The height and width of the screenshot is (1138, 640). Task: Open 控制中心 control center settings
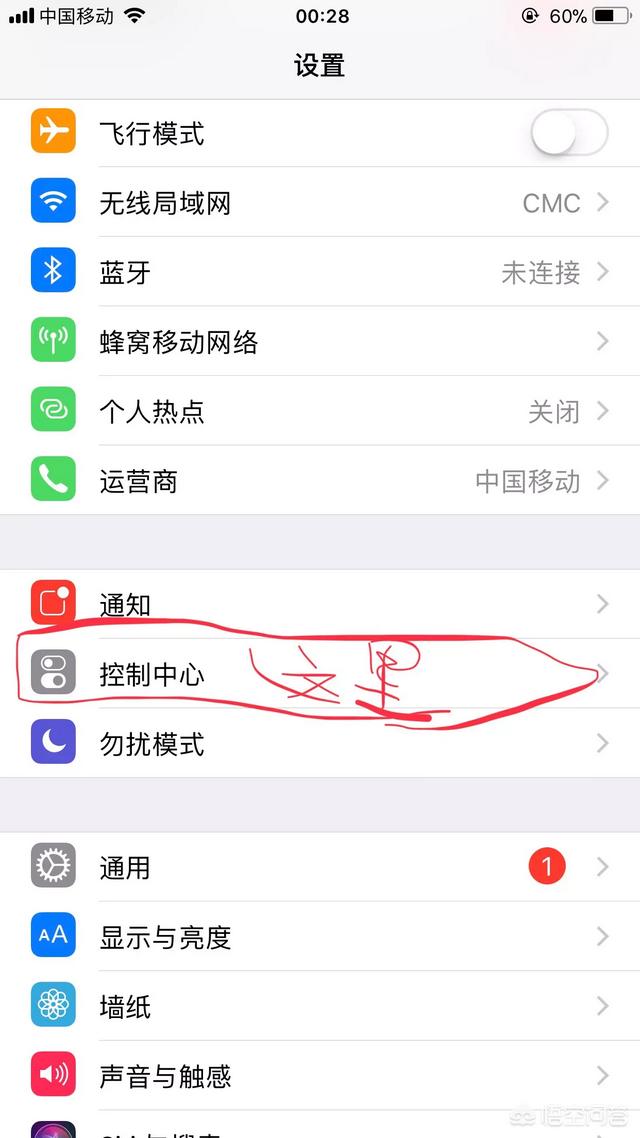(320, 674)
